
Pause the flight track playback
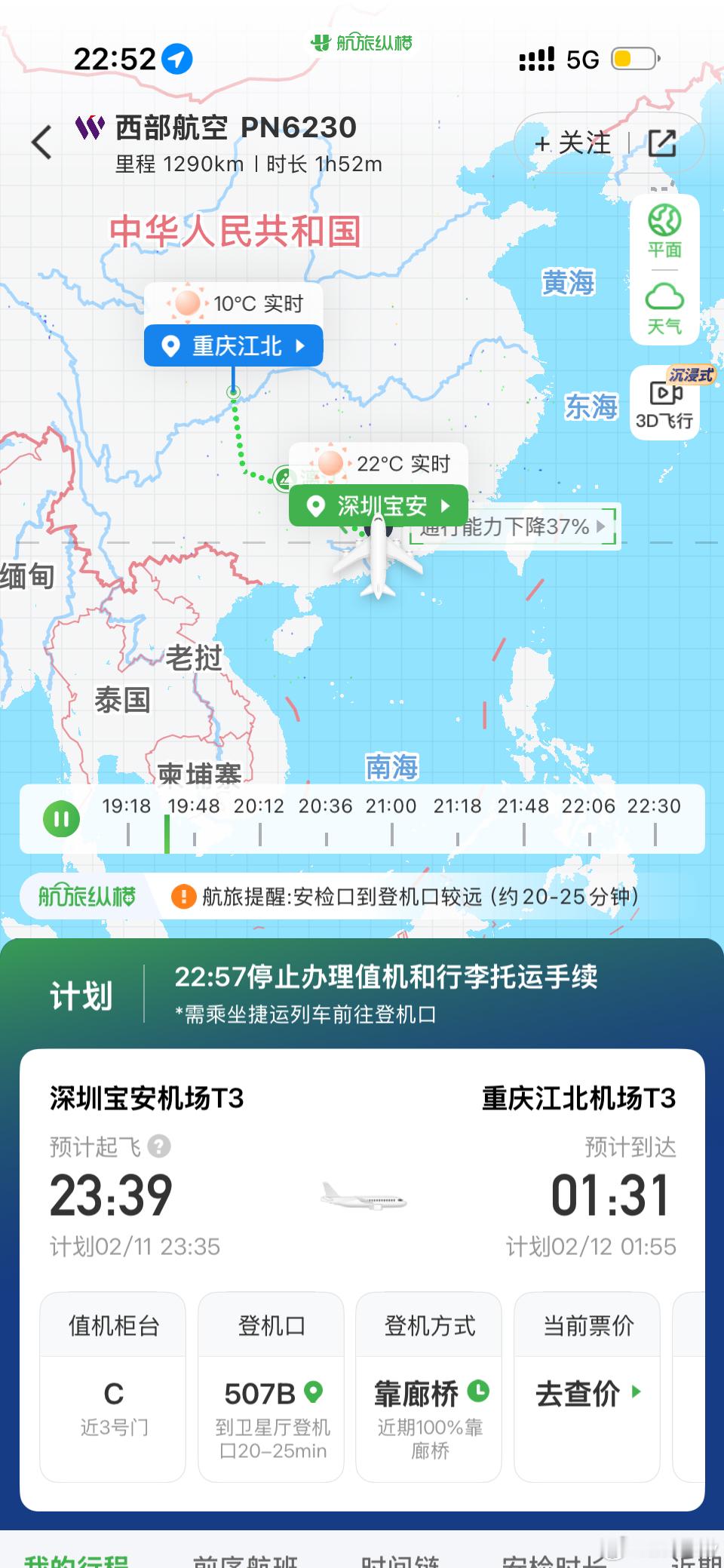click(x=61, y=818)
